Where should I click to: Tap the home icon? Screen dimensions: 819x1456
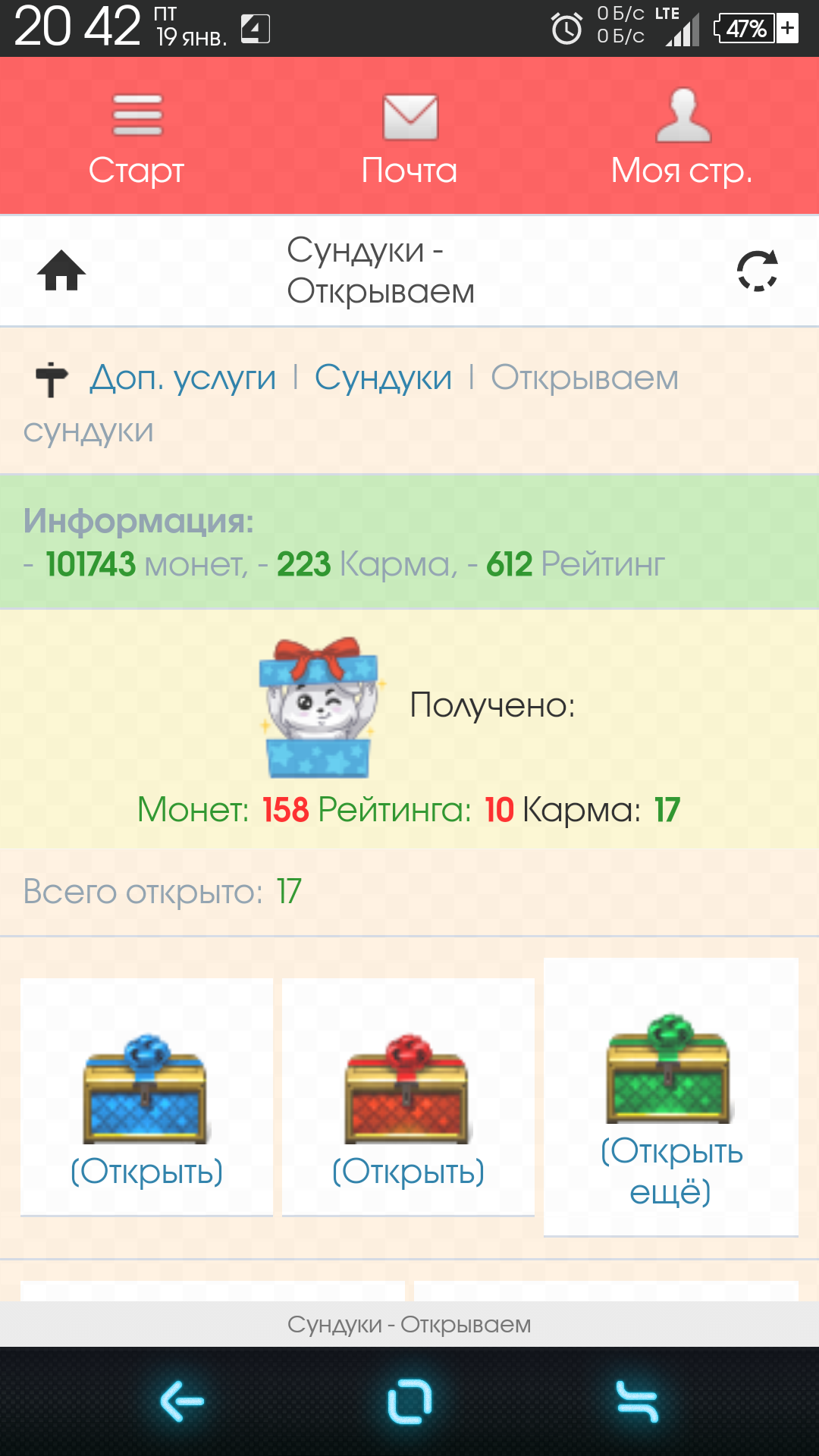point(61,271)
